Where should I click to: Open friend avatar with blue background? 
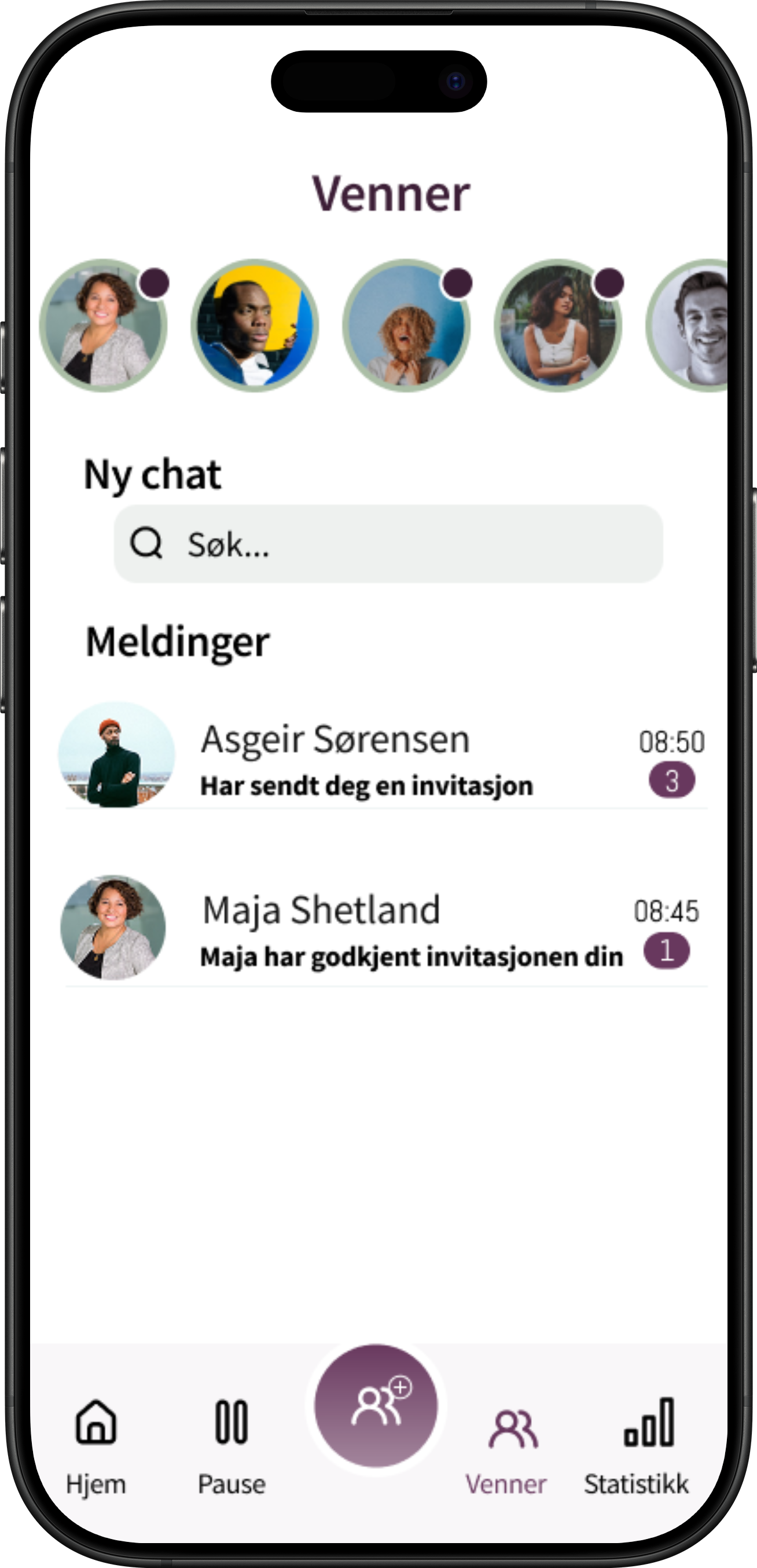[x=406, y=325]
